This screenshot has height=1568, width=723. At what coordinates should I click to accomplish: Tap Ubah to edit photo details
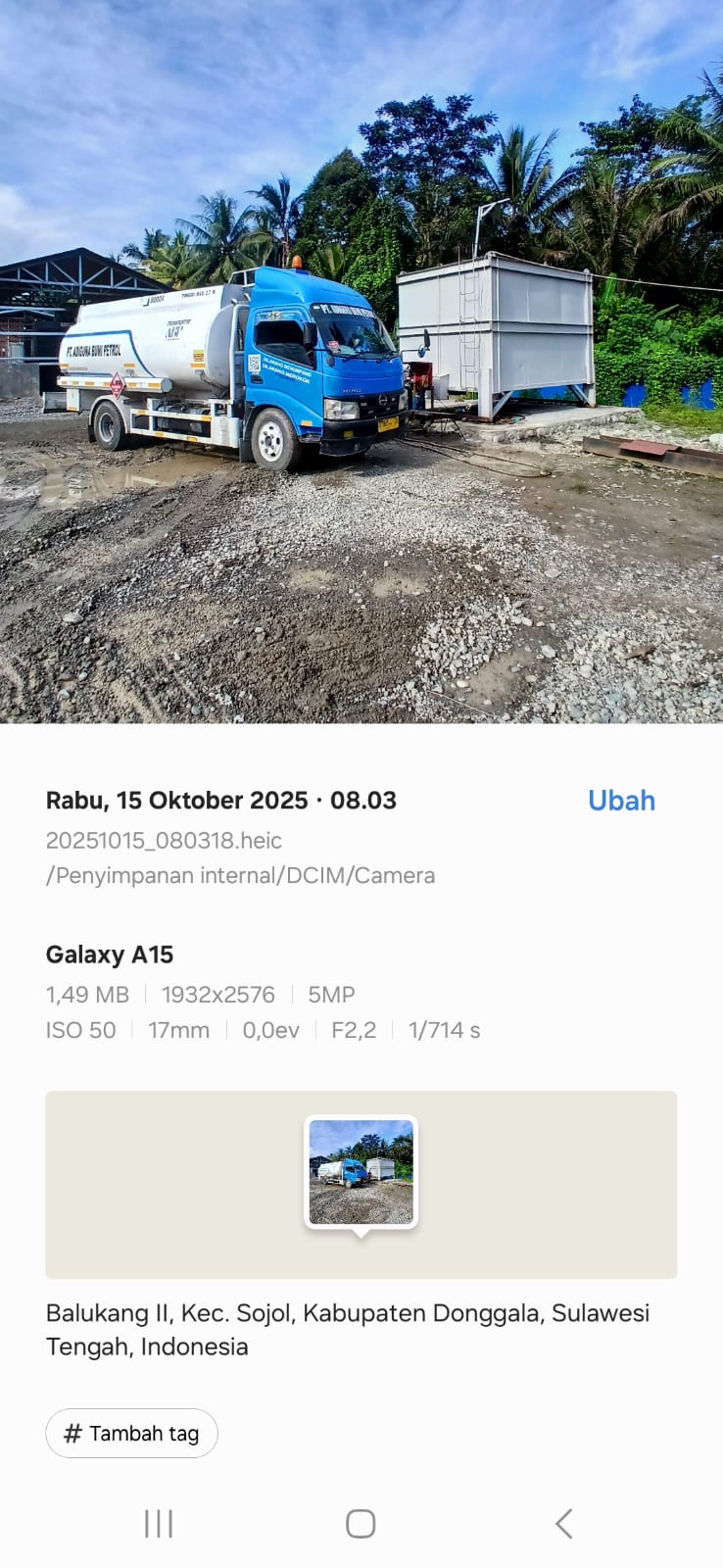[621, 801]
